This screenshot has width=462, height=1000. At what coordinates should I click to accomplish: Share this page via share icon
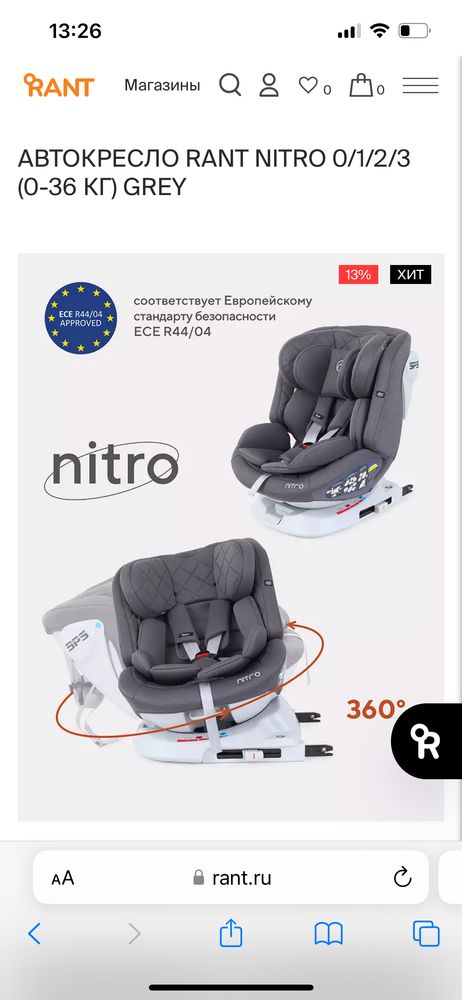pos(231,933)
